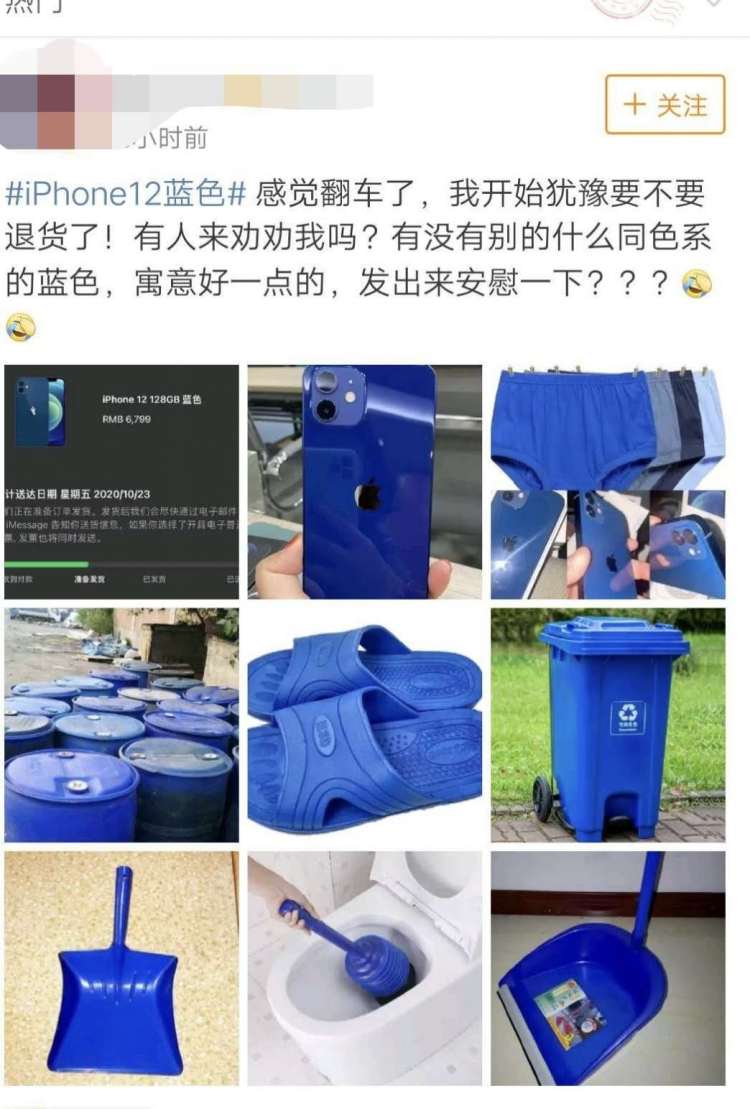Open the iPhone 12 order screenshot image
The width and height of the screenshot is (750, 1109).
point(121,482)
